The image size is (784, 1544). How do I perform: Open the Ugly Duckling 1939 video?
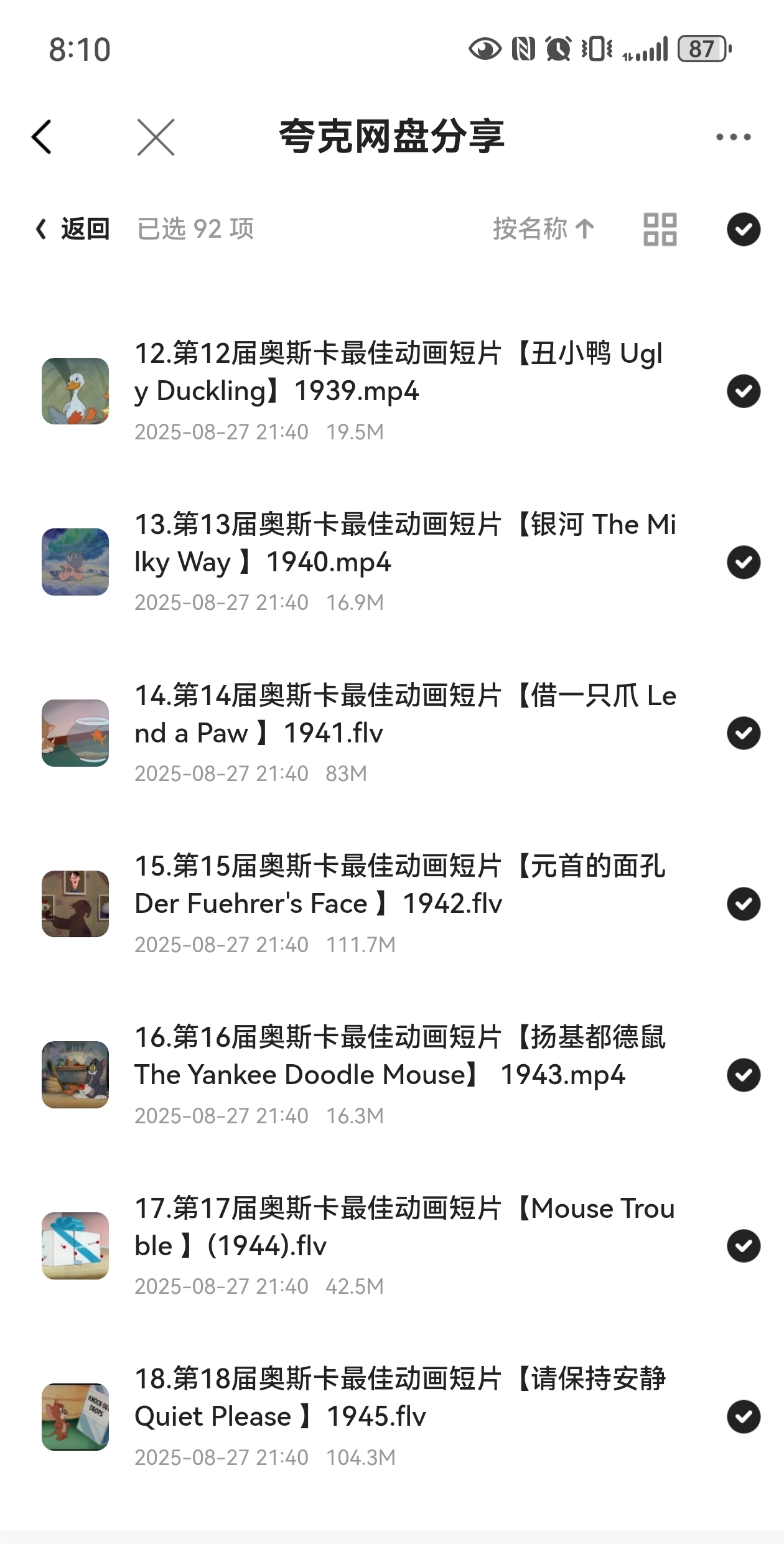[398, 372]
